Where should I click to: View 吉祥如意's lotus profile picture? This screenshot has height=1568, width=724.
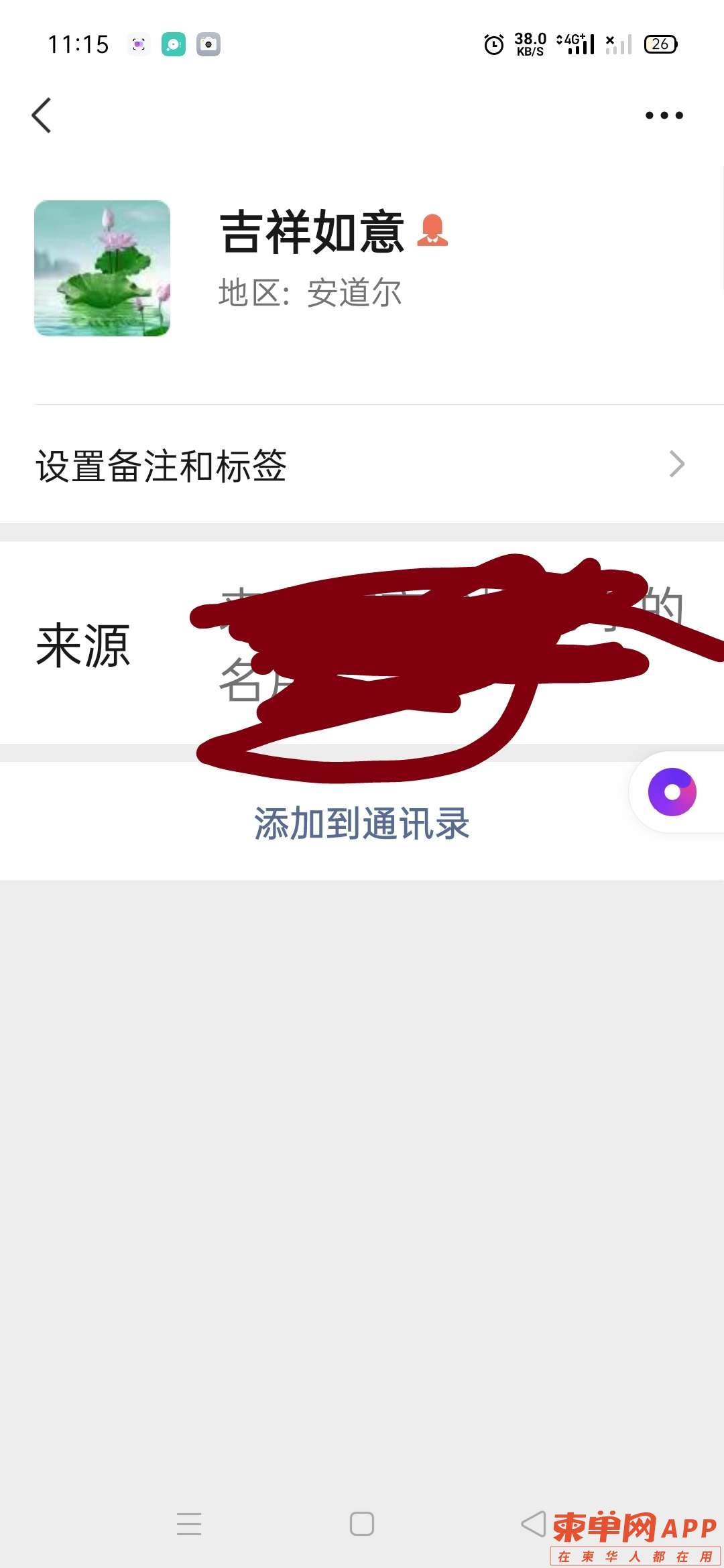pos(102,268)
